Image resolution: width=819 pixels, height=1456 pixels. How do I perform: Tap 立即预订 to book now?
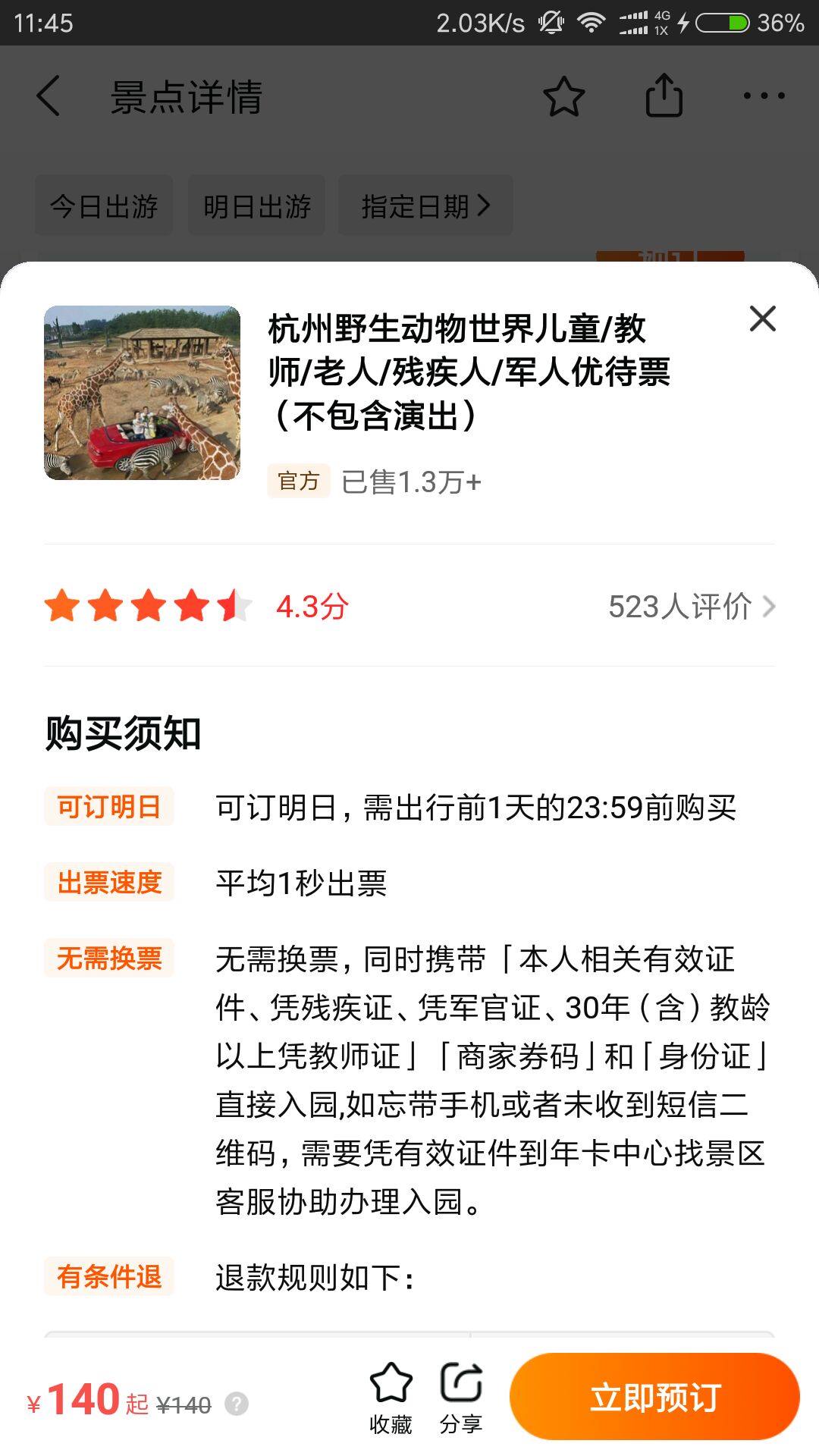tap(654, 1397)
